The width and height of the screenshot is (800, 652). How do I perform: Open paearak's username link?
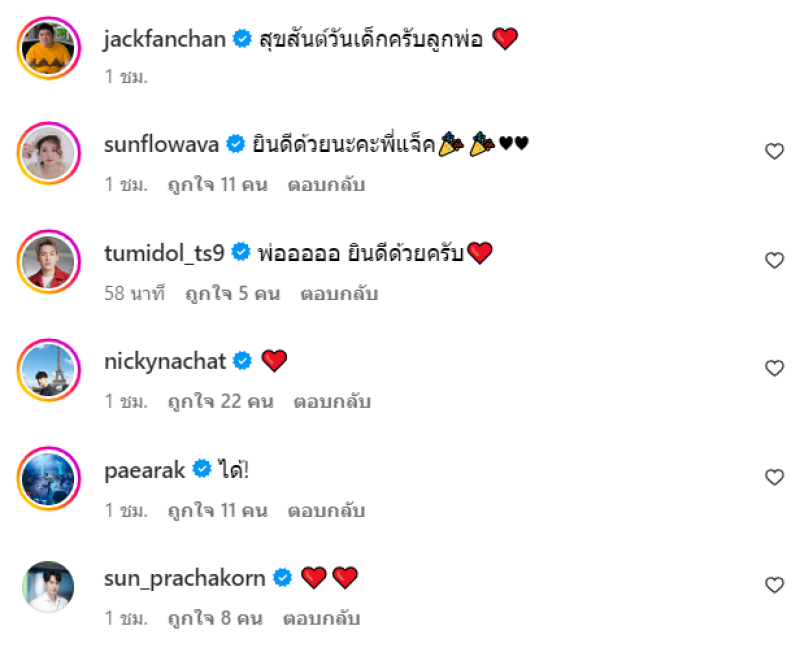144,470
